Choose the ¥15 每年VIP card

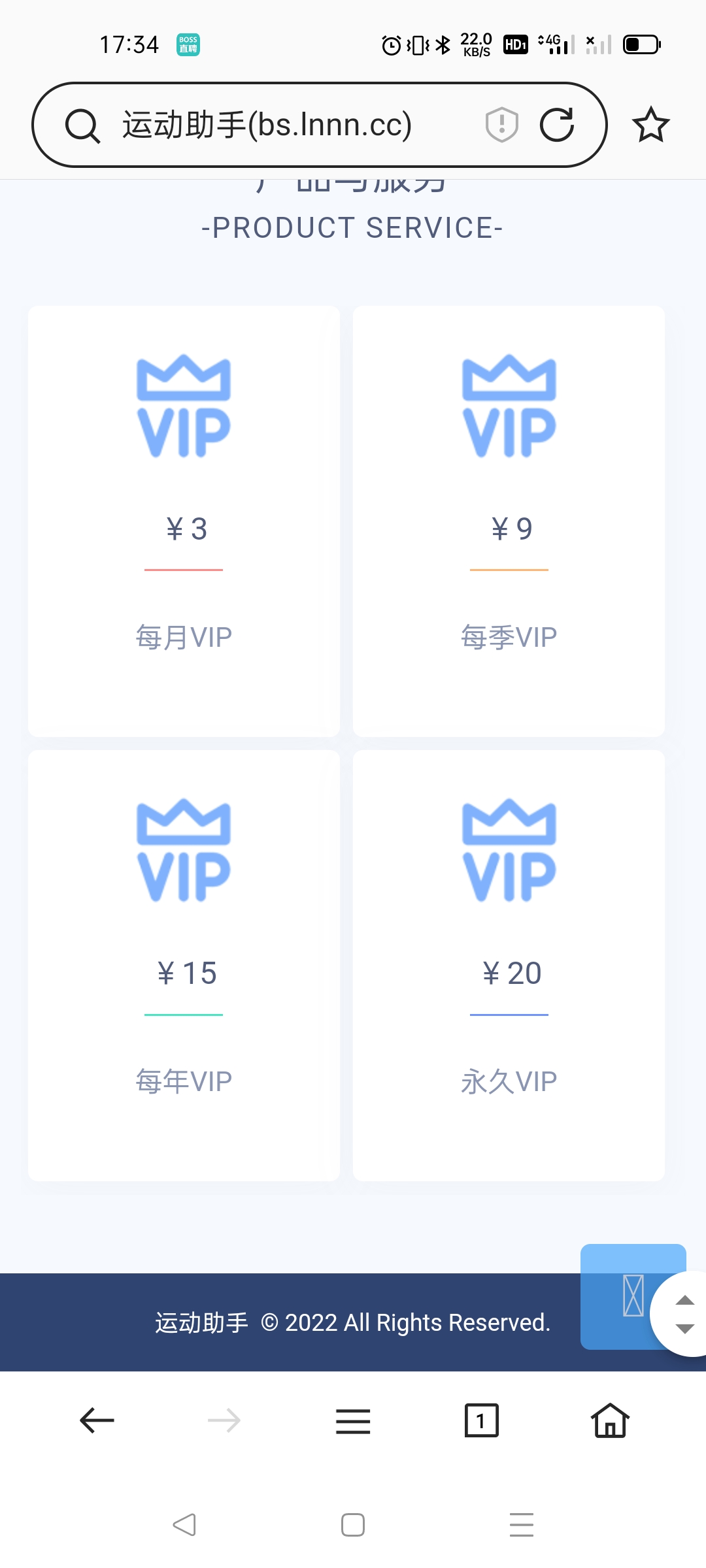[184, 966]
